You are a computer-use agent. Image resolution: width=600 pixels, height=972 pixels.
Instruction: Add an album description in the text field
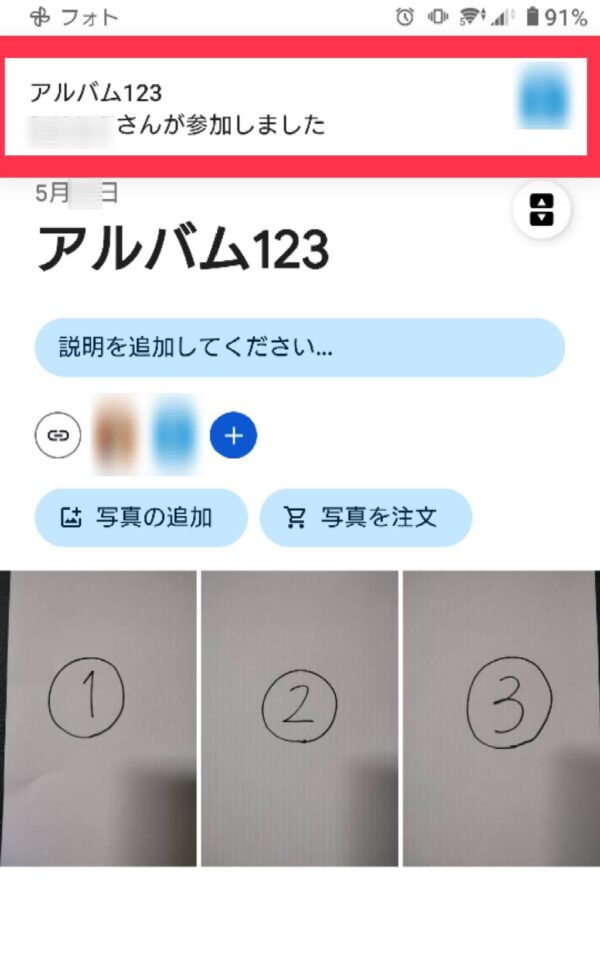point(300,347)
